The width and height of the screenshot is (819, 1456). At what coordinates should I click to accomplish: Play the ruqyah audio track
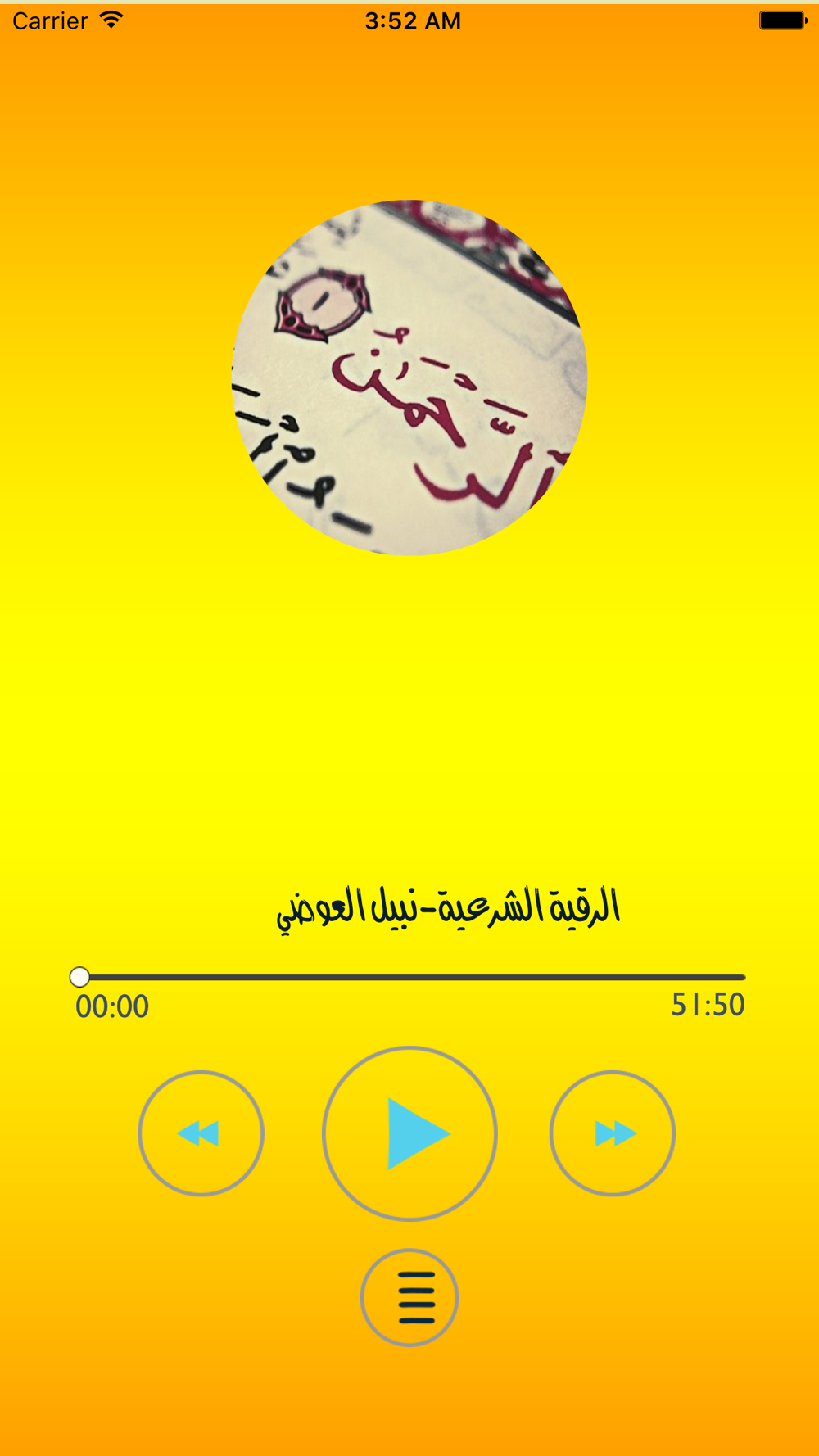click(x=409, y=1133)
